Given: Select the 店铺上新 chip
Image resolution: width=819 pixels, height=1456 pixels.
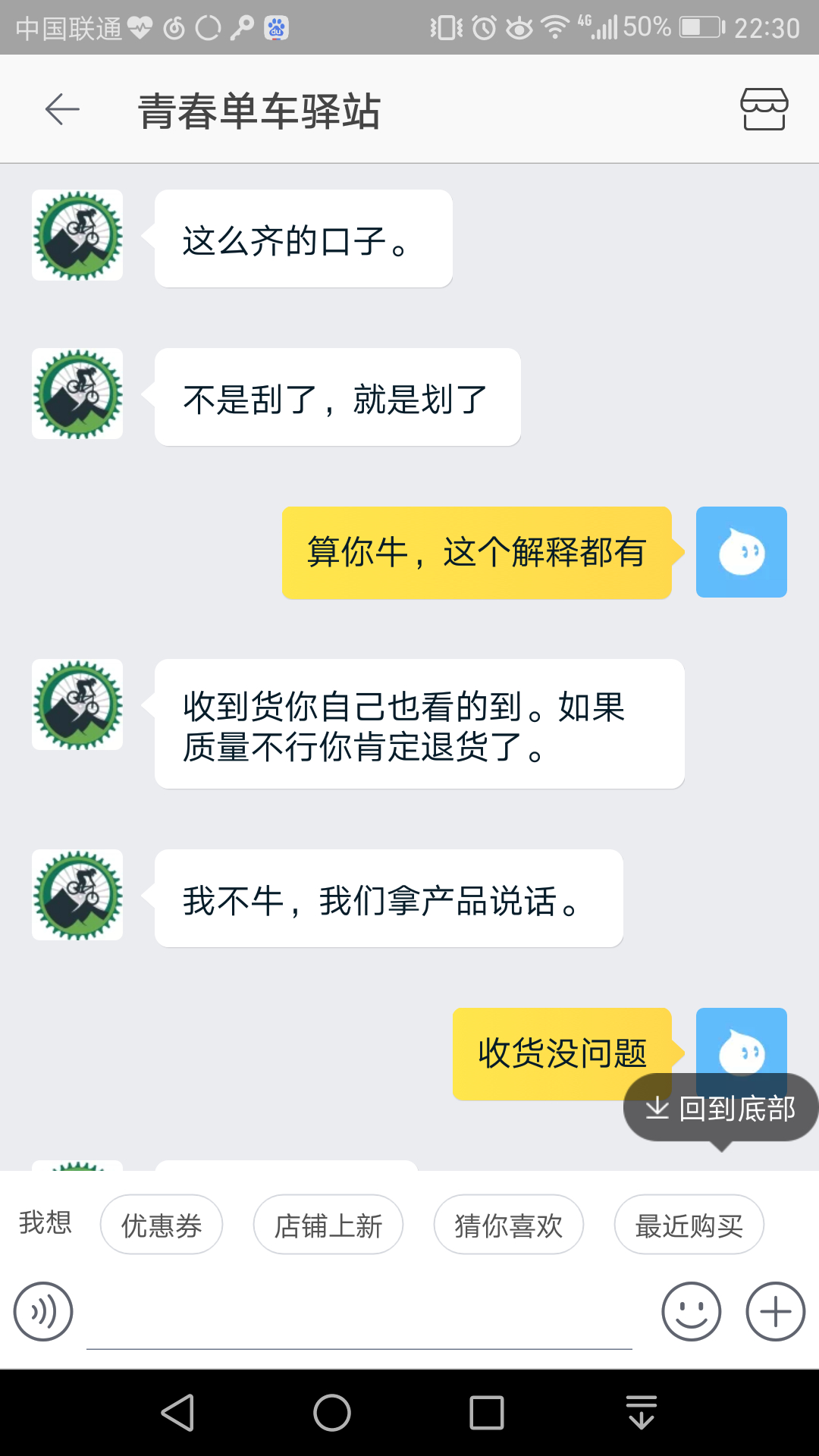Looking at the screenshot, I should click(328, 1225).
